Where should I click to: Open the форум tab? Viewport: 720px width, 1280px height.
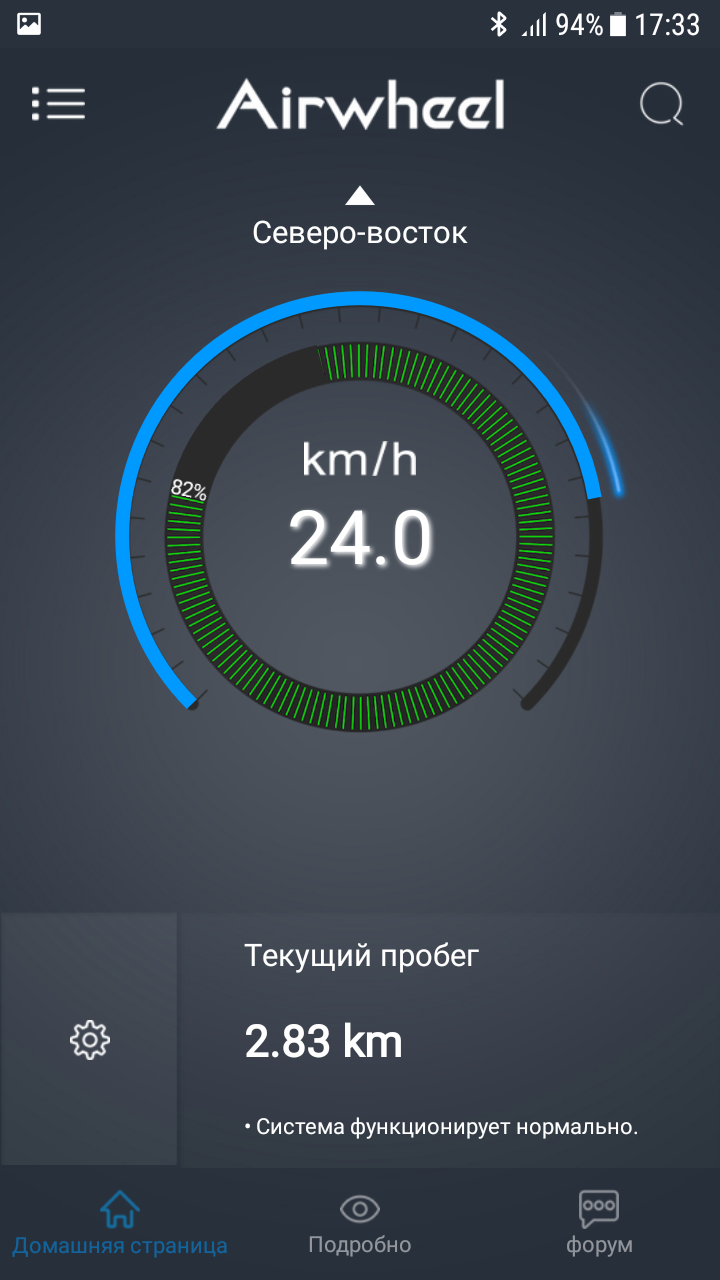point(599,1223)
